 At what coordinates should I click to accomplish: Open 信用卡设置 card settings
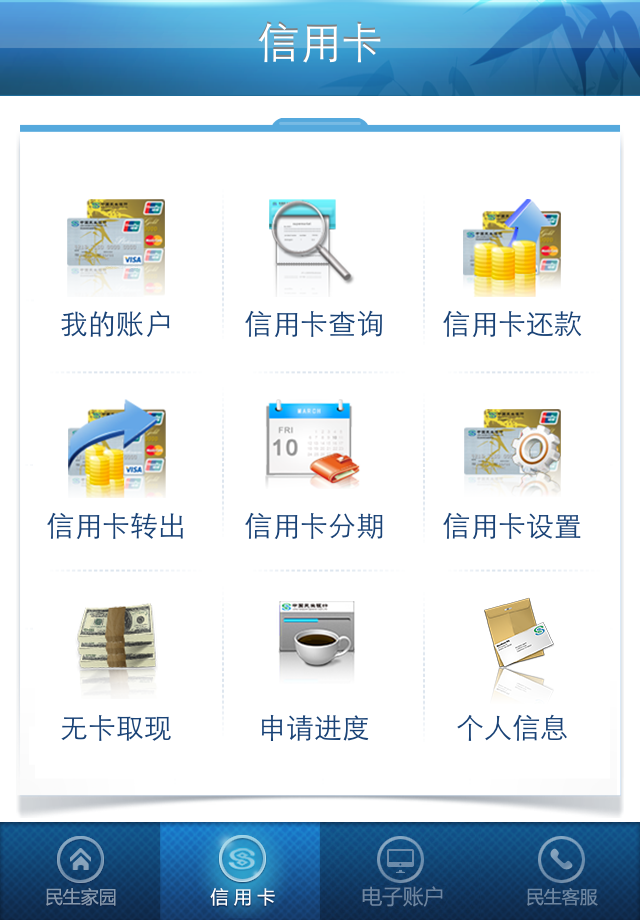(x=512, y=467)
